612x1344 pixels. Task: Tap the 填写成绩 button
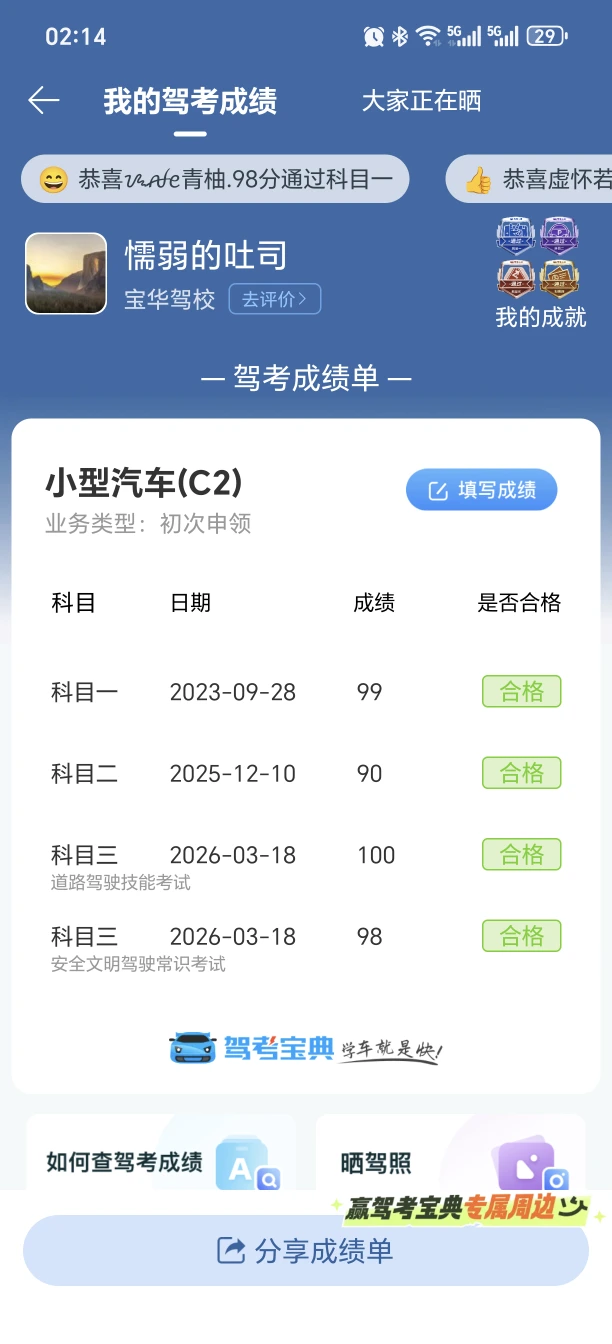pyautogui.click(x=481, y=490)
